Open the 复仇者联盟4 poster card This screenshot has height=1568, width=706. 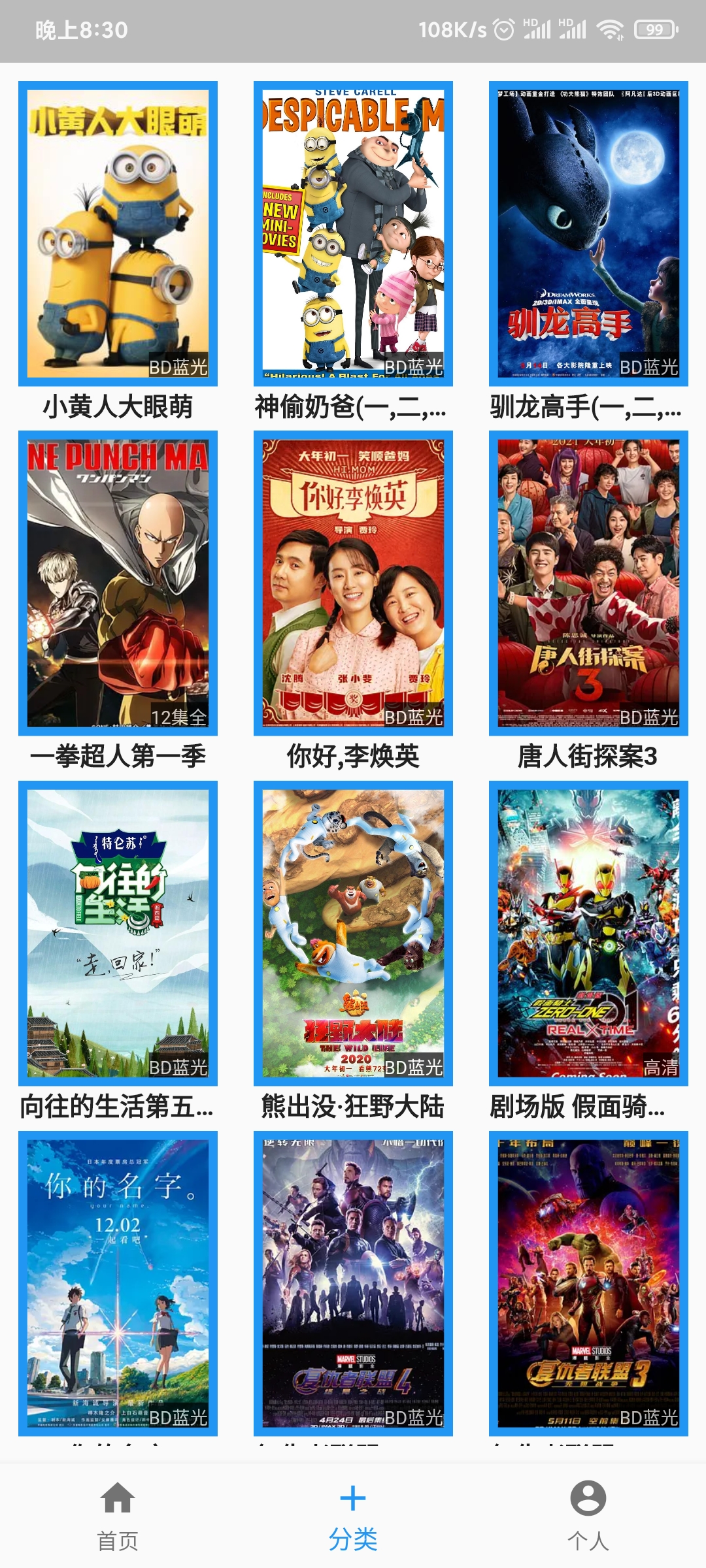(x=353, y=1283)
